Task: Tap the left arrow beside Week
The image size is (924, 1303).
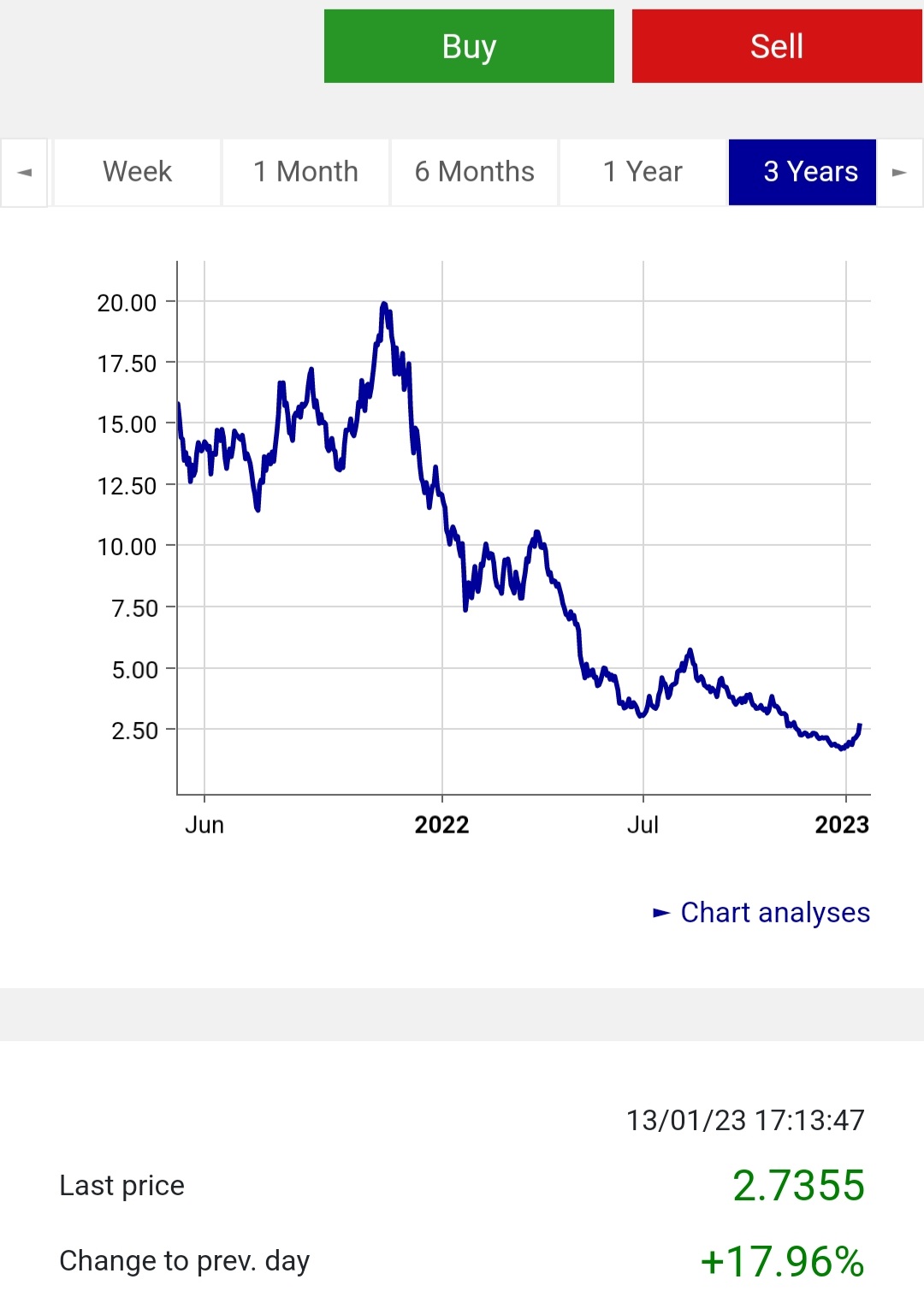Action: click(x=24, y=172)
